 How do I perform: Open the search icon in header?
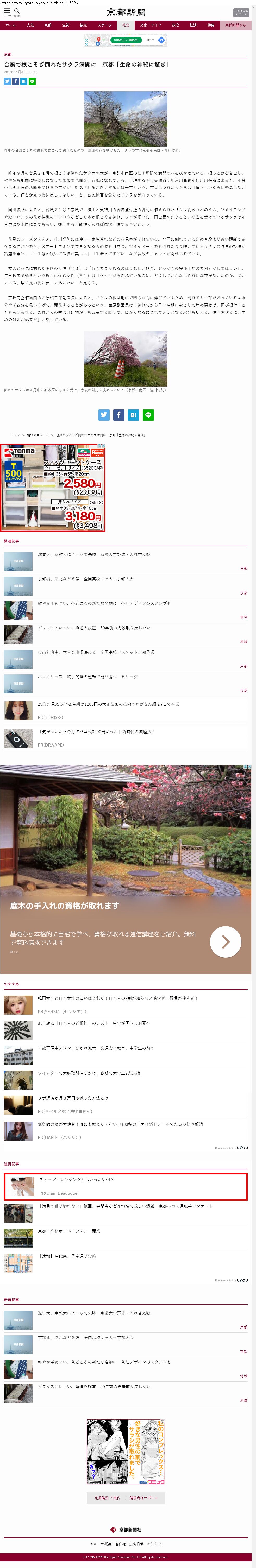pos(17,11)
